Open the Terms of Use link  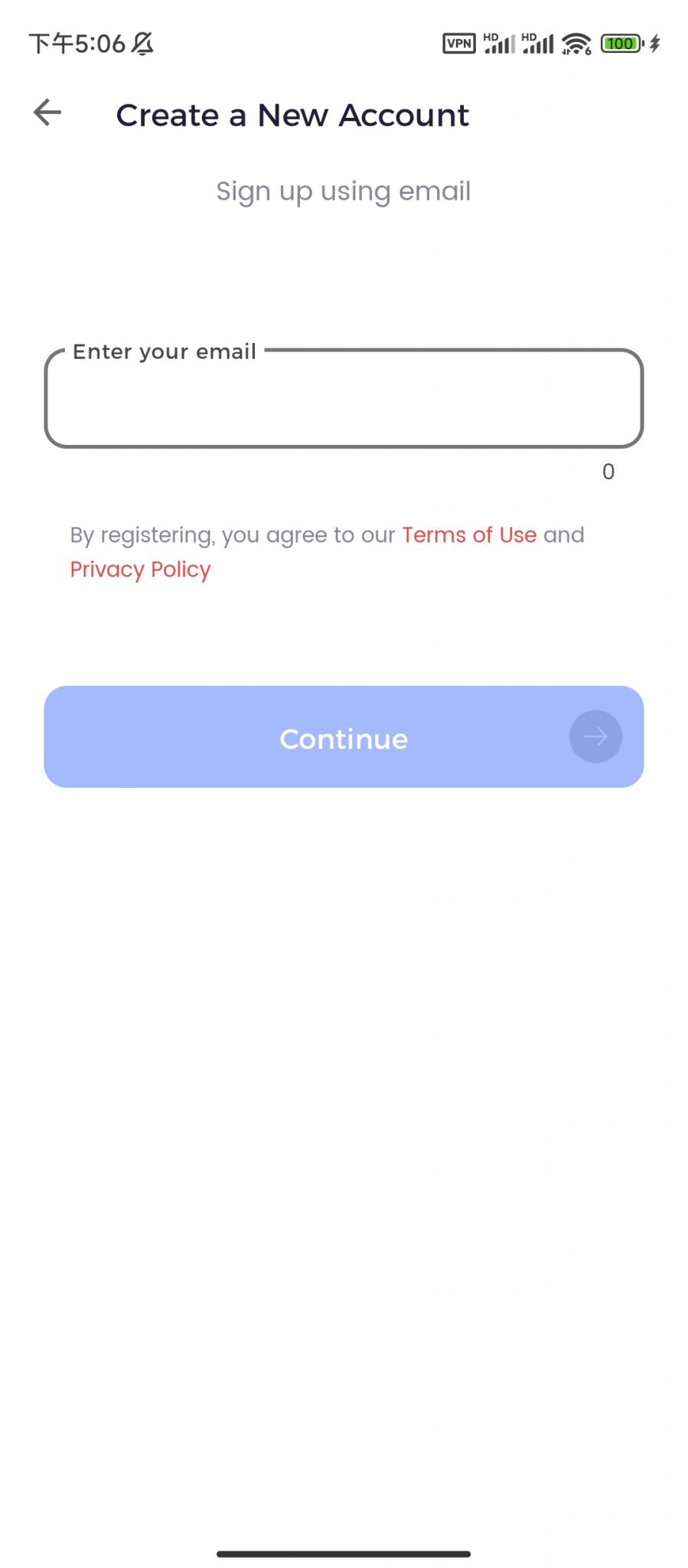tap(469, 534)
